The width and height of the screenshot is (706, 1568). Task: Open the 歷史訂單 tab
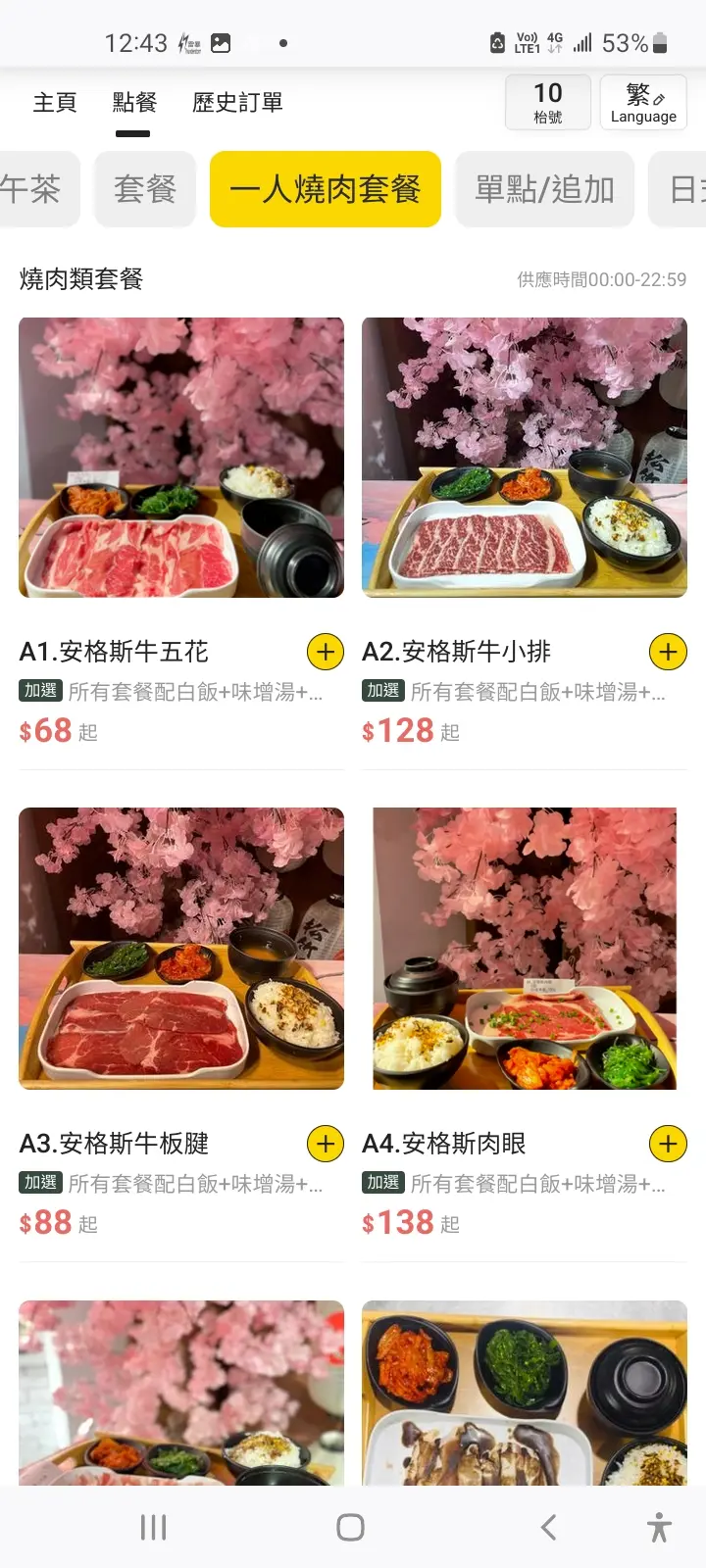237,103
